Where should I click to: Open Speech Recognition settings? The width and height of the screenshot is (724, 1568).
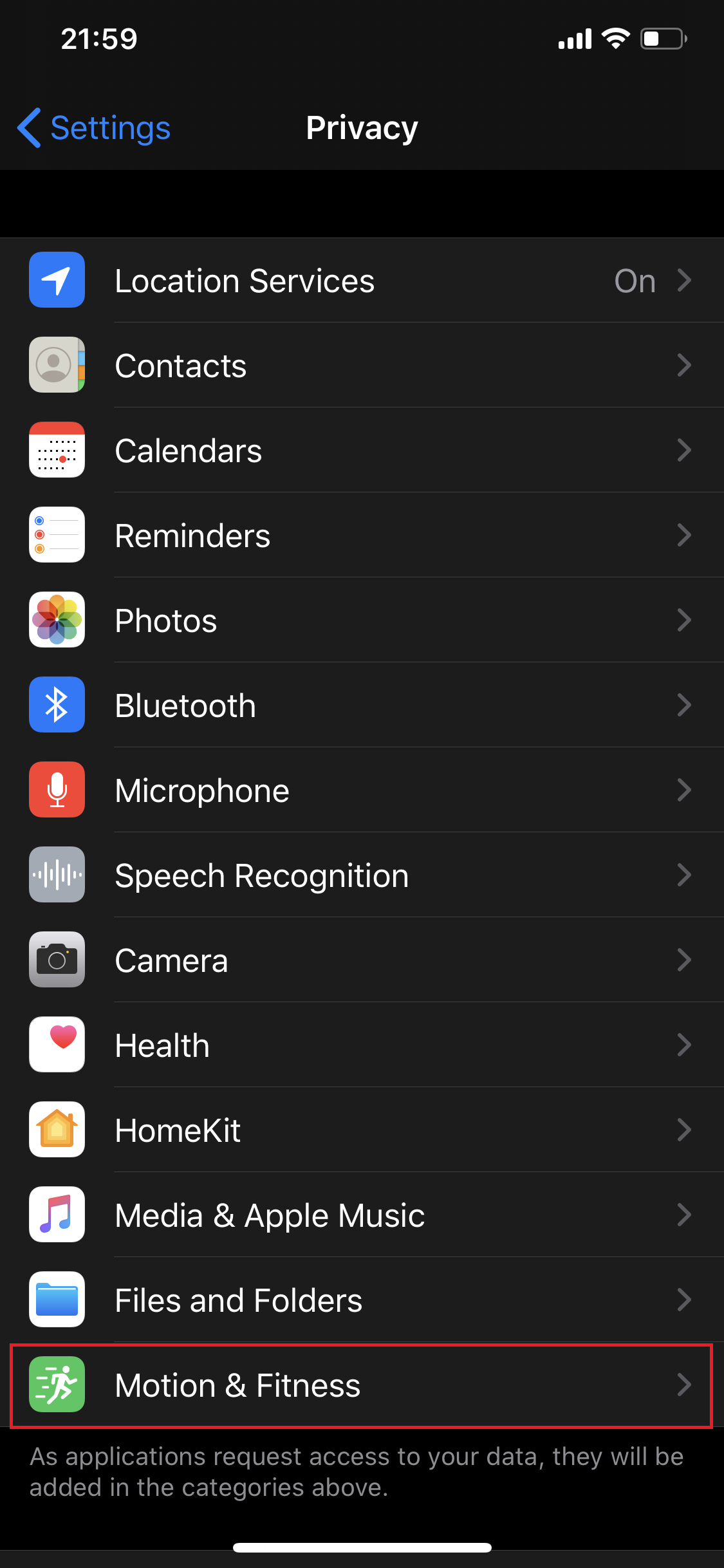click(x=362, y=875)
